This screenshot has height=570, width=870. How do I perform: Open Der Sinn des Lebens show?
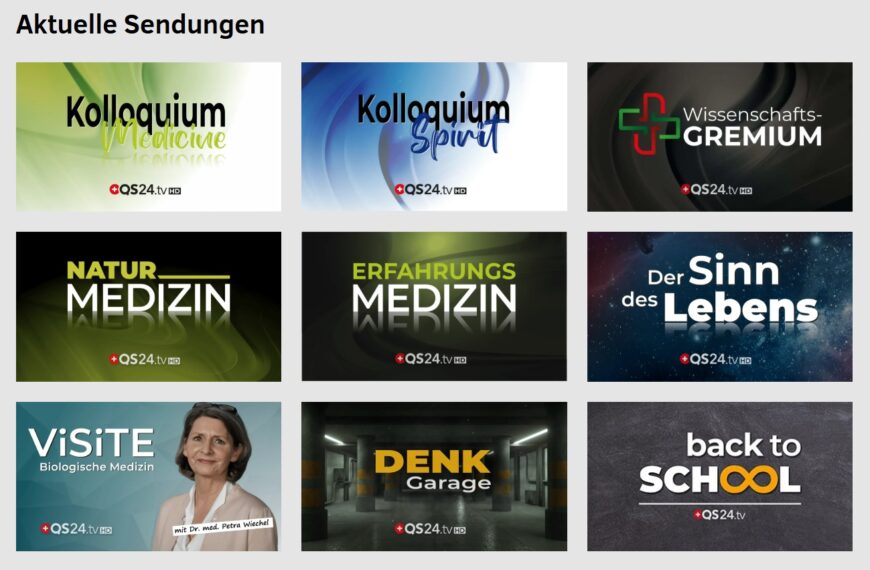pyautogui.click(x=719, y=306)
